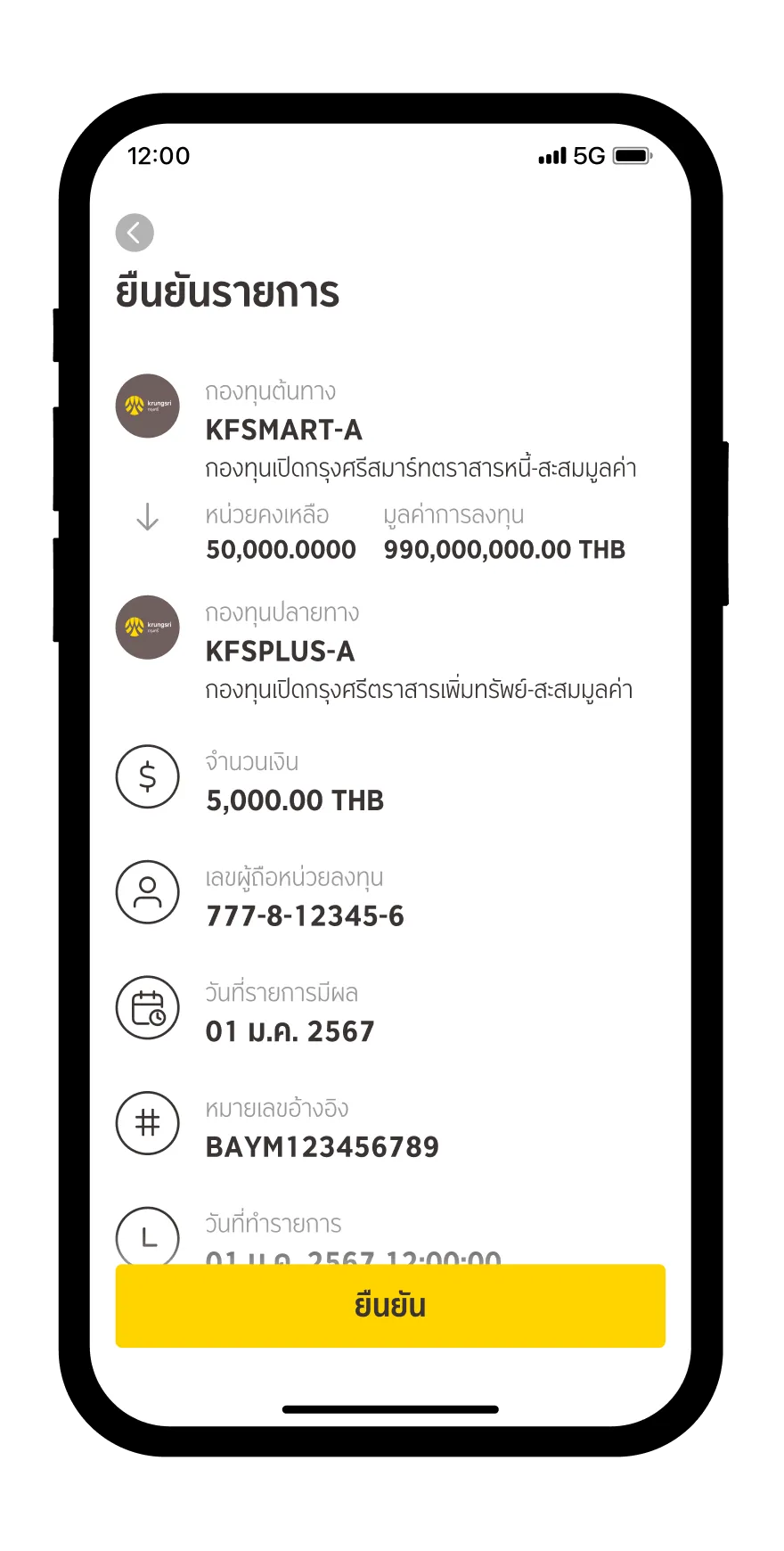784x1551 pixels.
Task: Go back using the arrow icon
Action: tap(135, 233)
